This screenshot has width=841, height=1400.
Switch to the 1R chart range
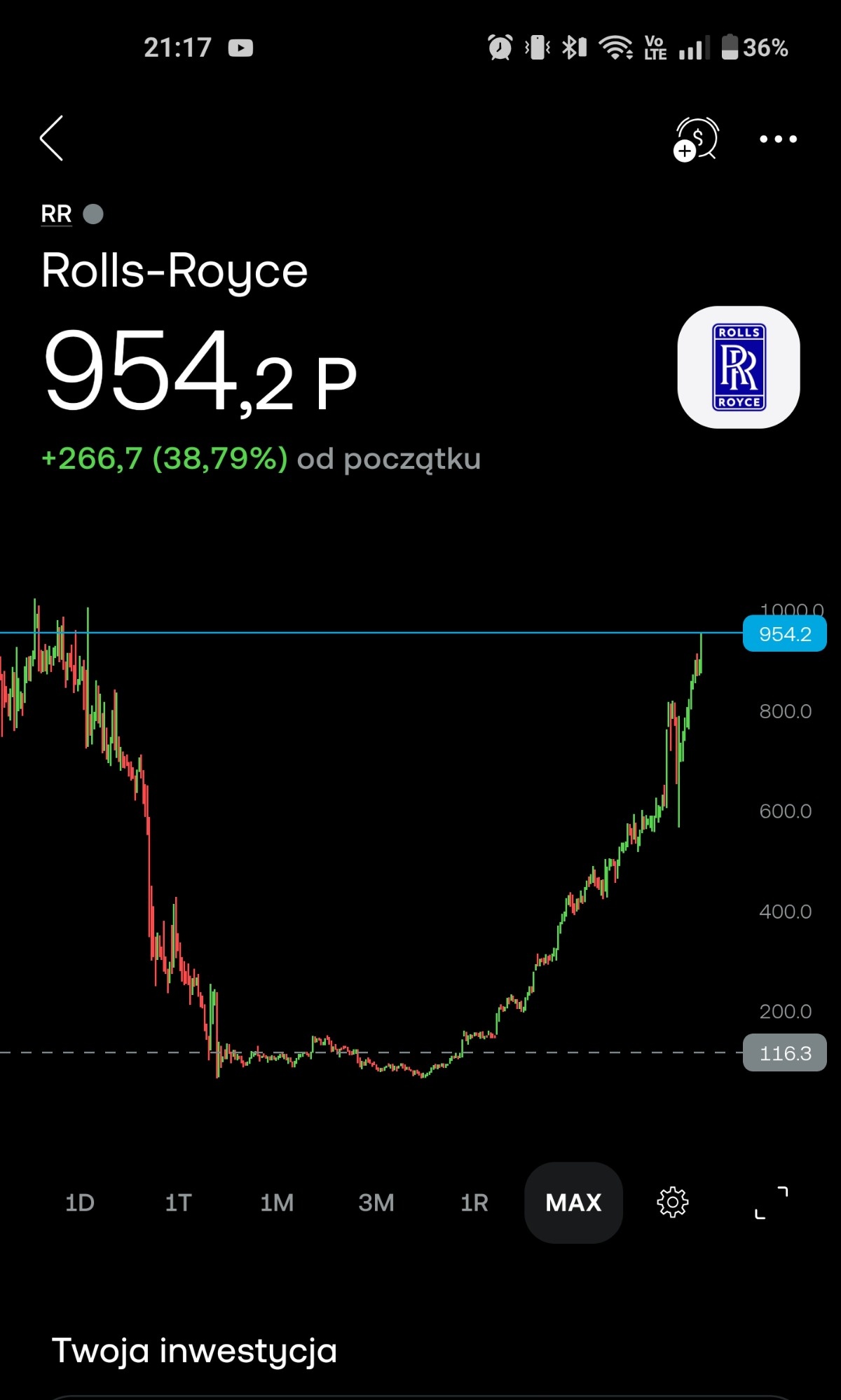(x=474, y=1202)
